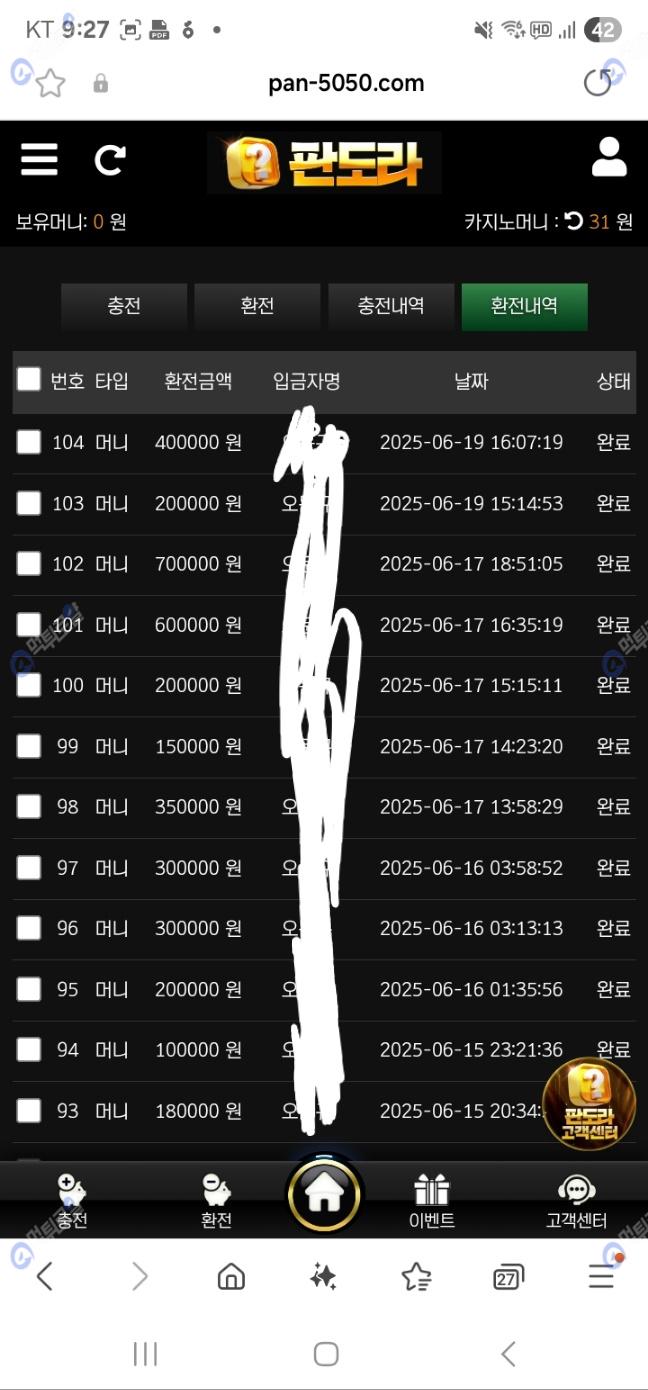Check the select-all checkbox in table header
This screenshot has width=648, height=1390.
(29, 379)
